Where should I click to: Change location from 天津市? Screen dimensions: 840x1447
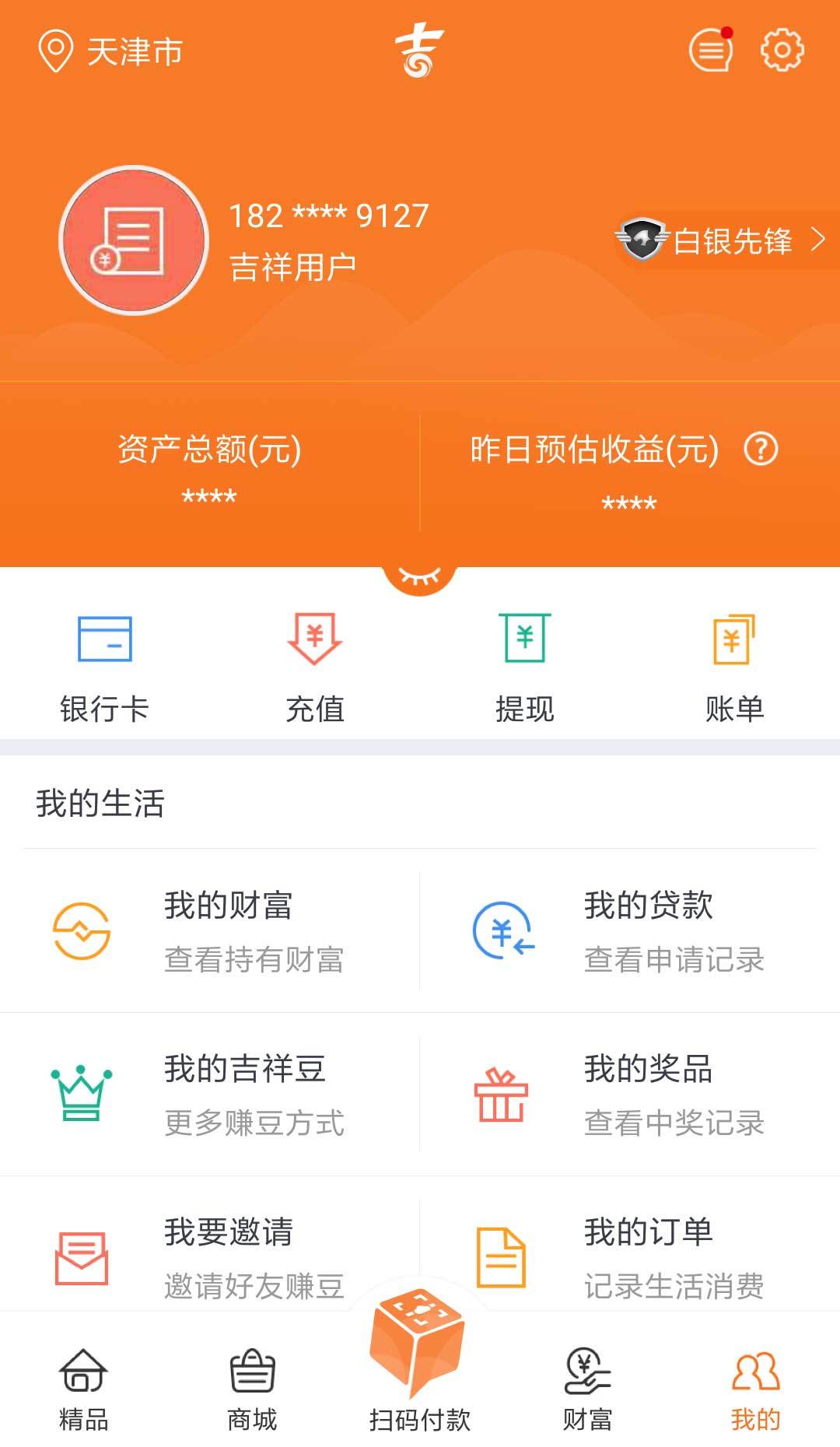[x=110, y=51]
